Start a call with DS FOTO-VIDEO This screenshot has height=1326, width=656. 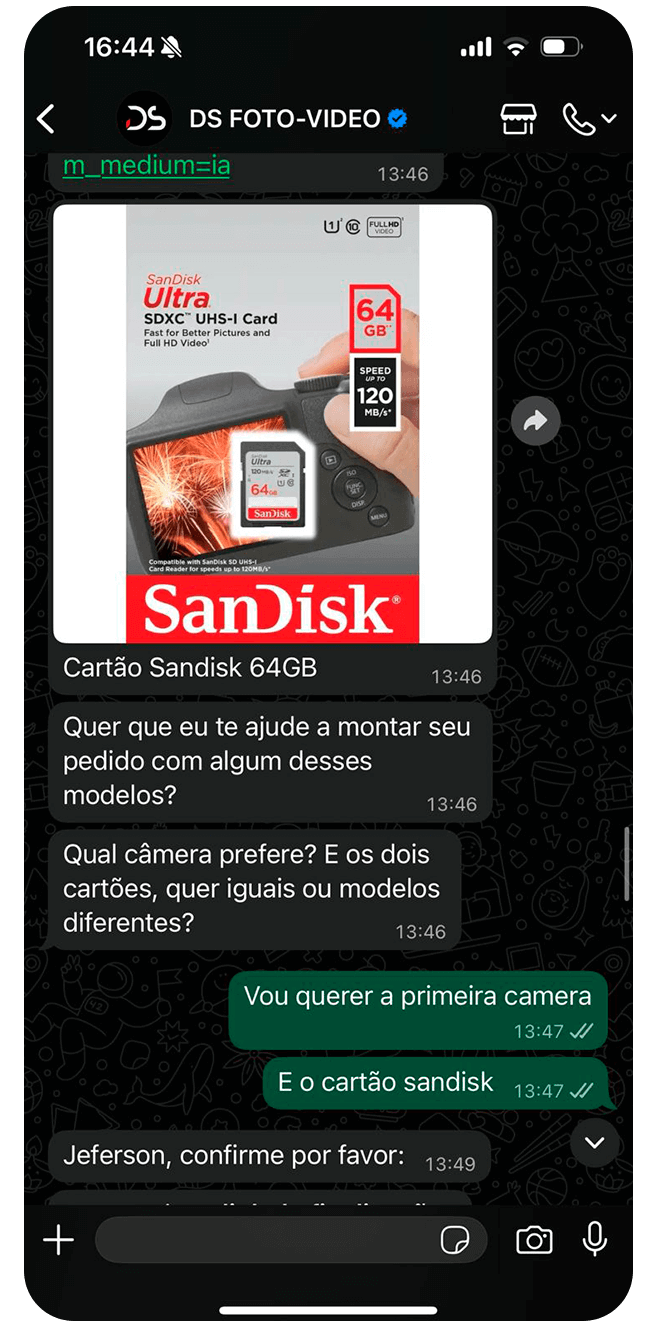580,120
